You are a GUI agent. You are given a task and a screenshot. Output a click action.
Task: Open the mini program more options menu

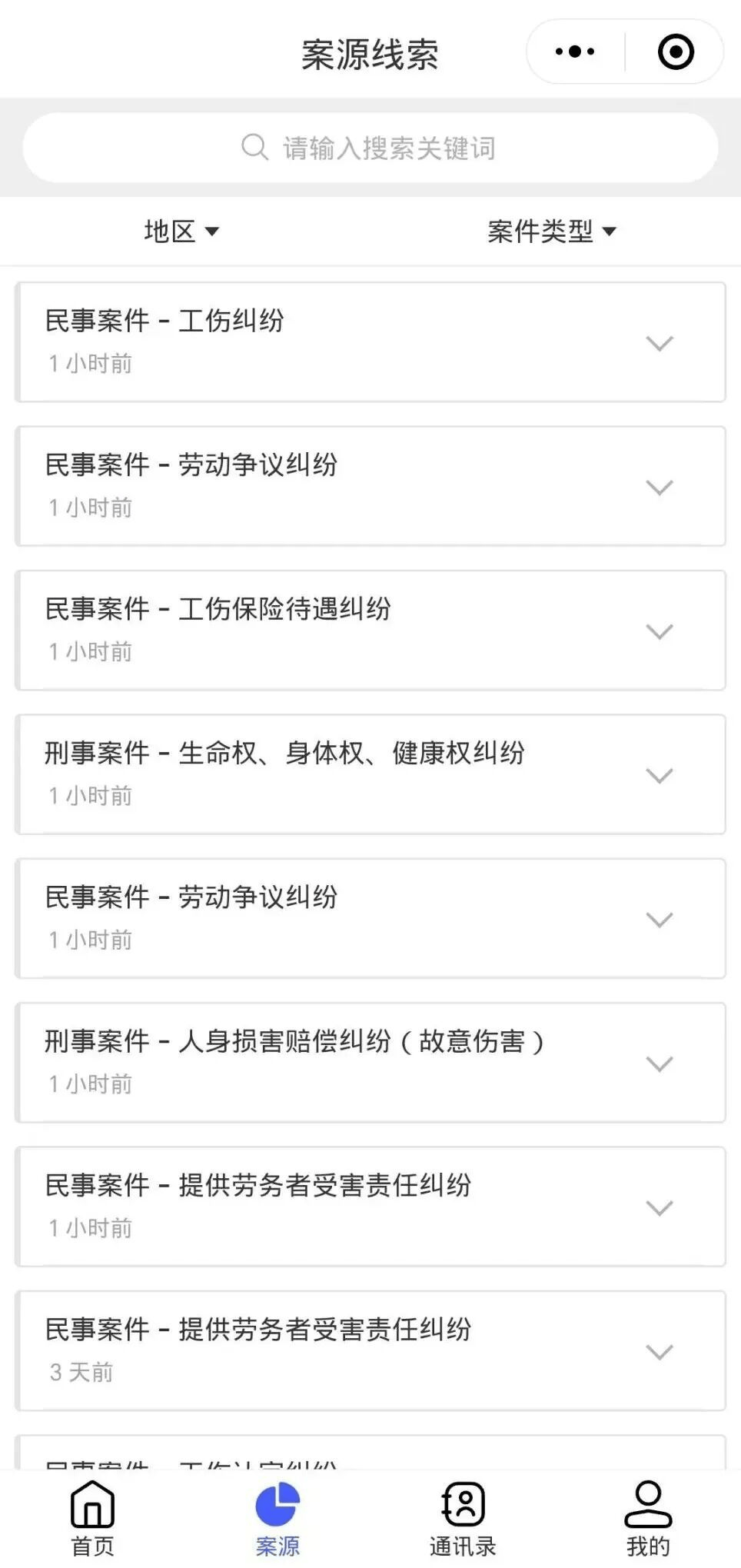tap(575, 52)
